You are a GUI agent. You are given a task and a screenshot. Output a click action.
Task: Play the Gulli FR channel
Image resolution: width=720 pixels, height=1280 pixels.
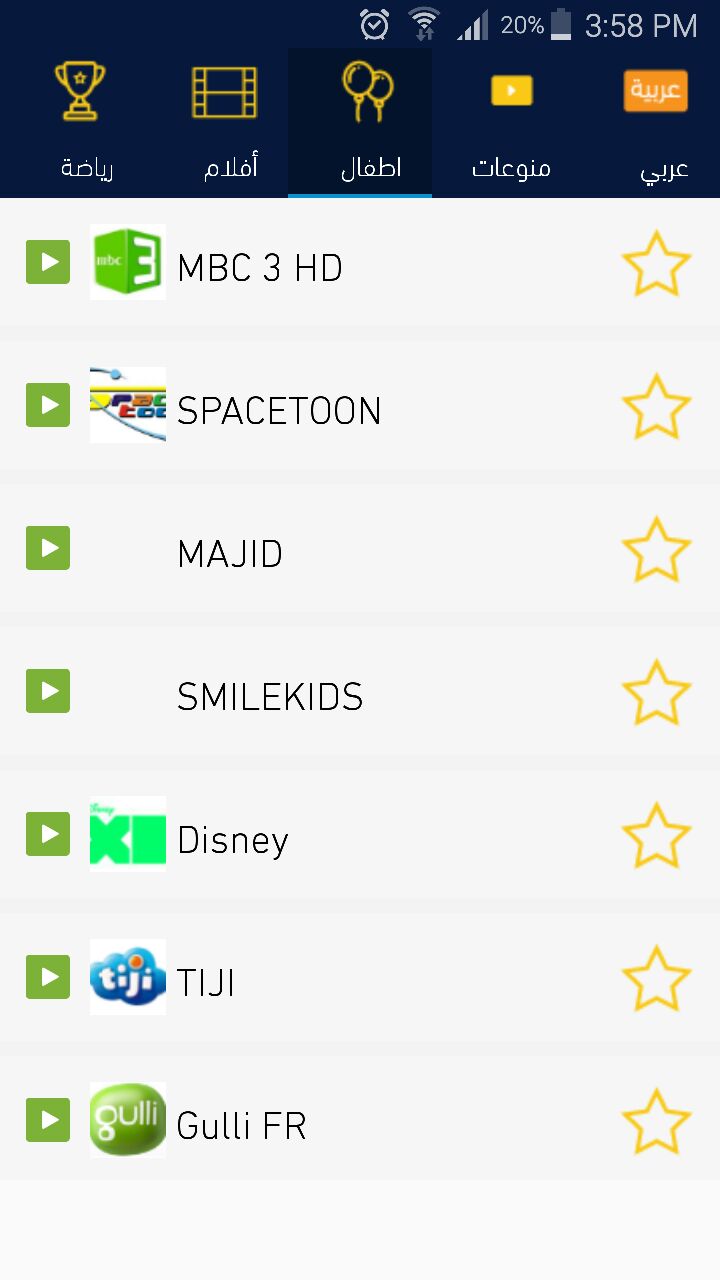(48, 1120)
